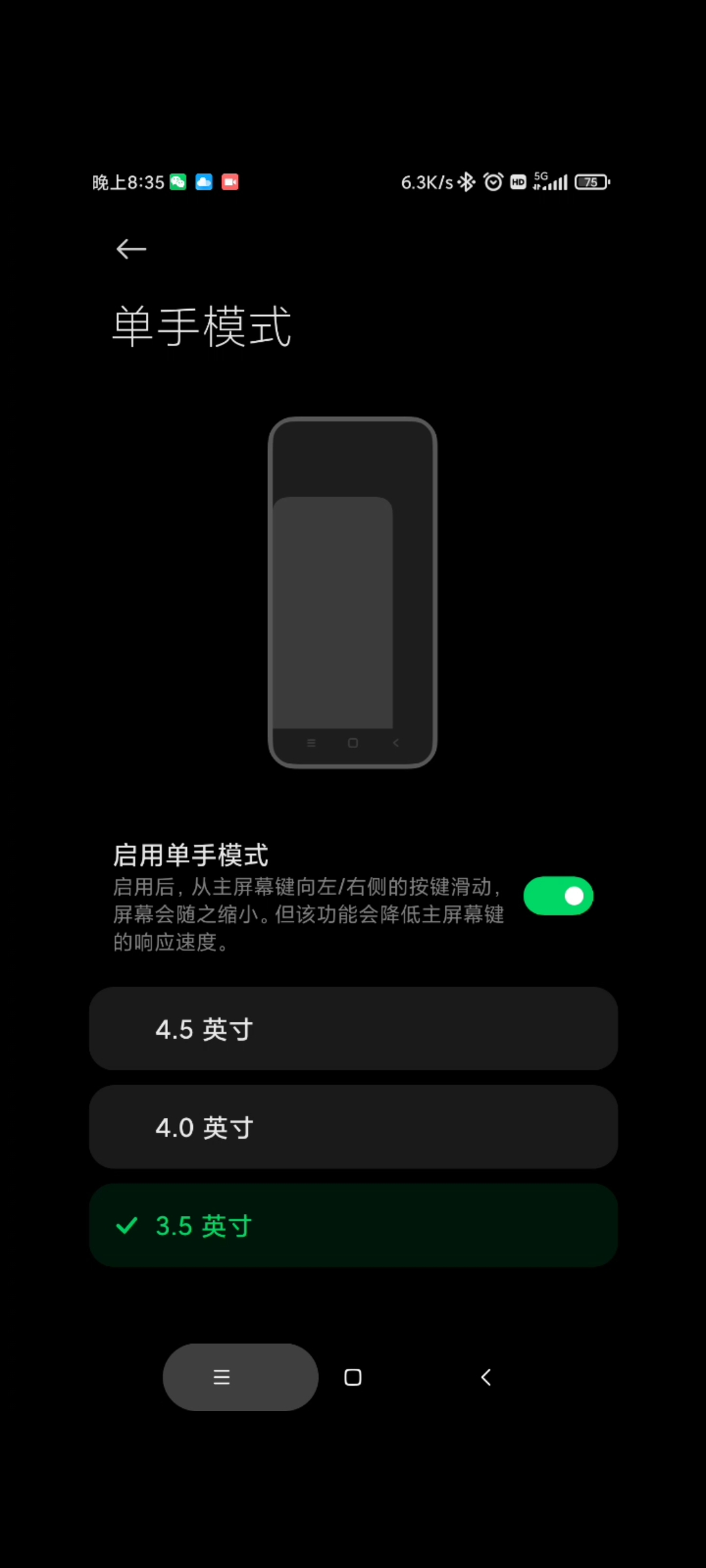This screenshot has width=706, height=1568.
Task: Go to the home screen
Action: coord(353,1377)
